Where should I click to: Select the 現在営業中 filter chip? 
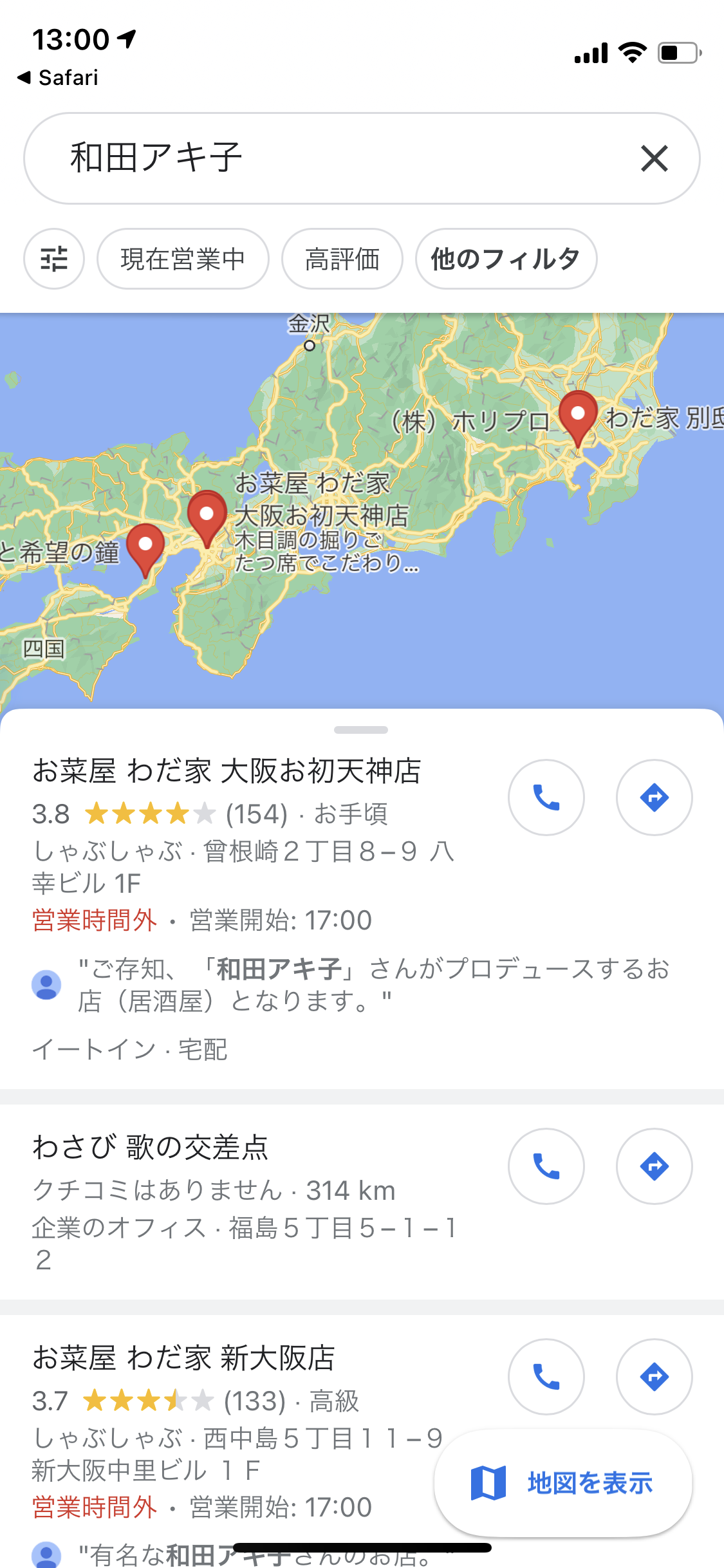pos(183,259)
